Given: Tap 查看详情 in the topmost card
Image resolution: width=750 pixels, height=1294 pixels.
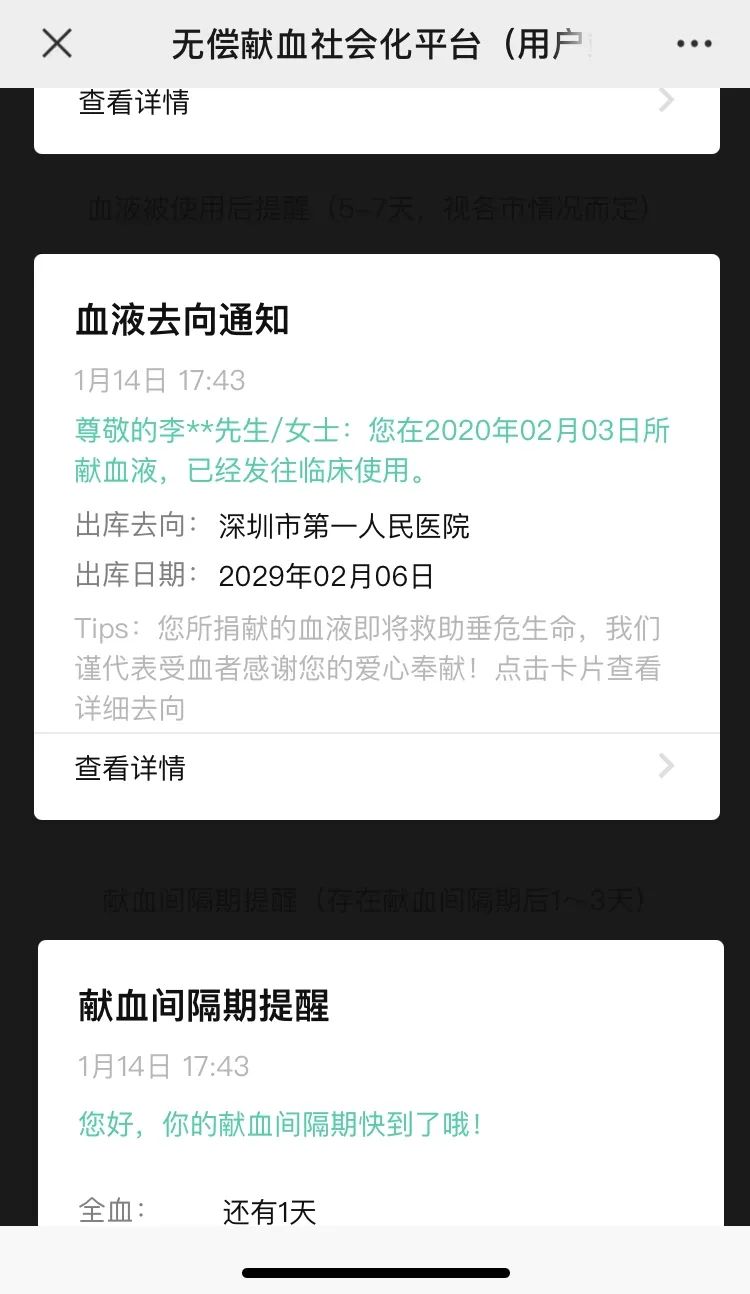Looking at the screenshot, I should [129, 101].
